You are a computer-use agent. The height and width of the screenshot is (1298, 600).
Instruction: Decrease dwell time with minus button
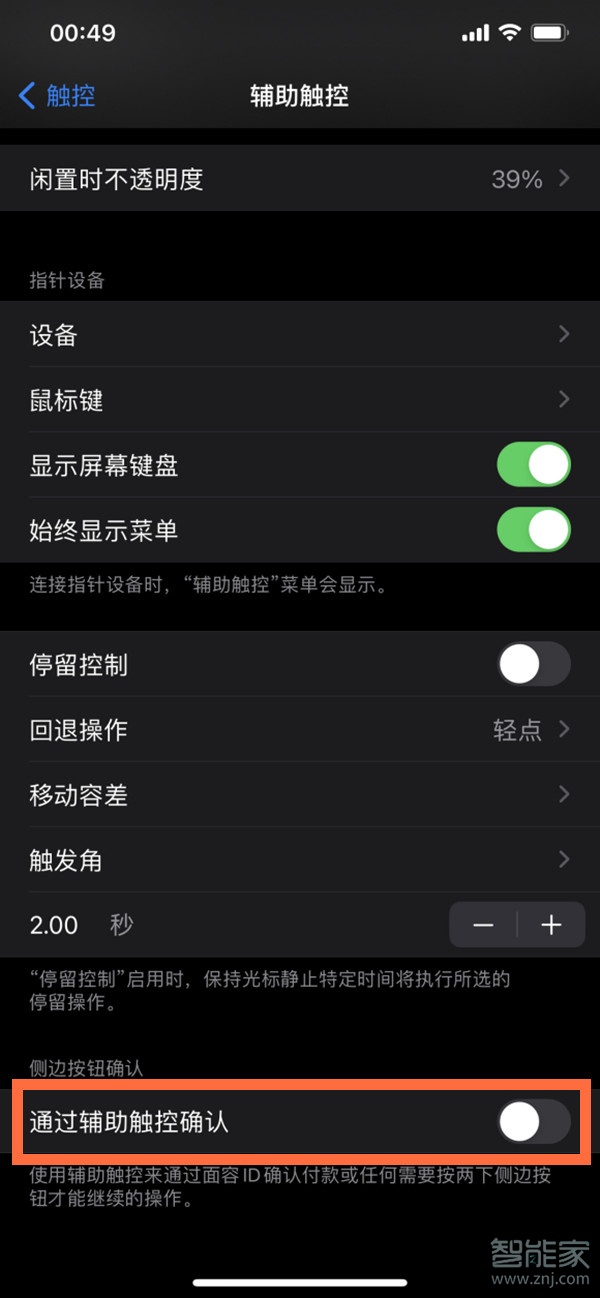point(484,925)
